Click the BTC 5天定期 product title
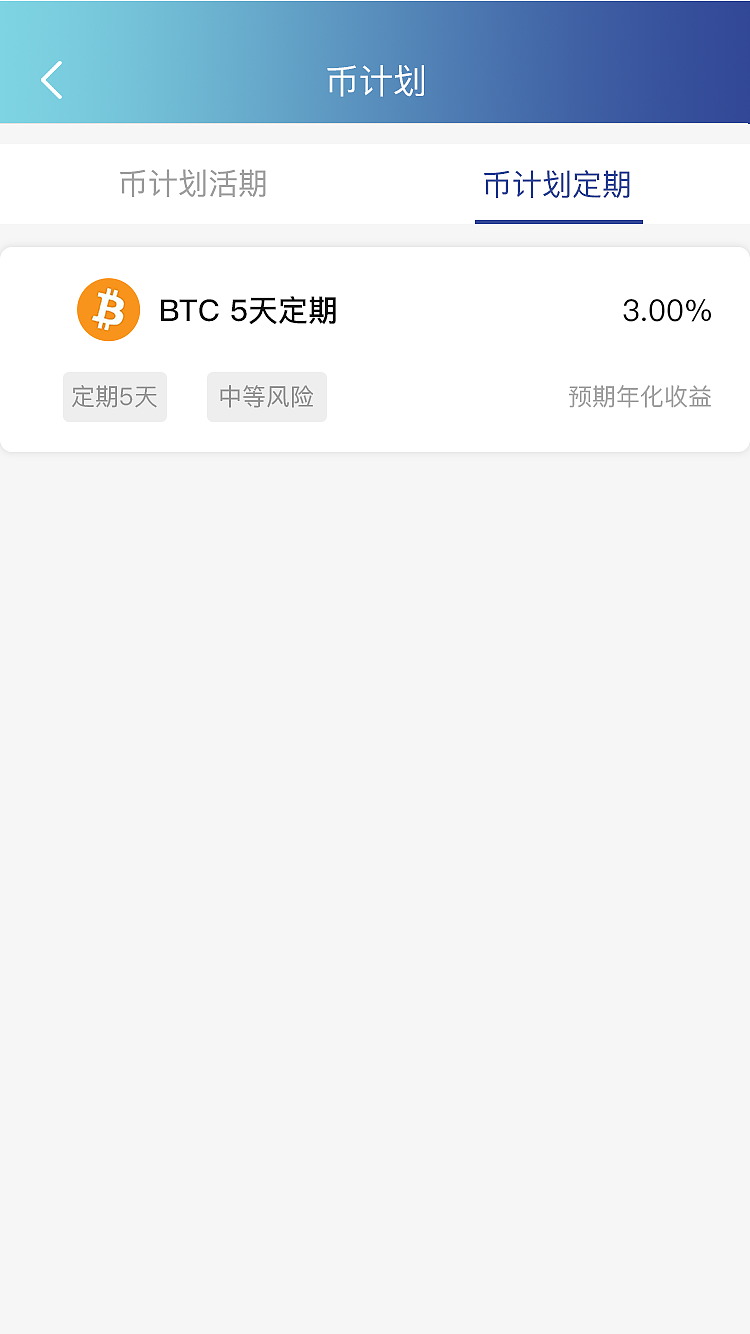 click(247, 310)
